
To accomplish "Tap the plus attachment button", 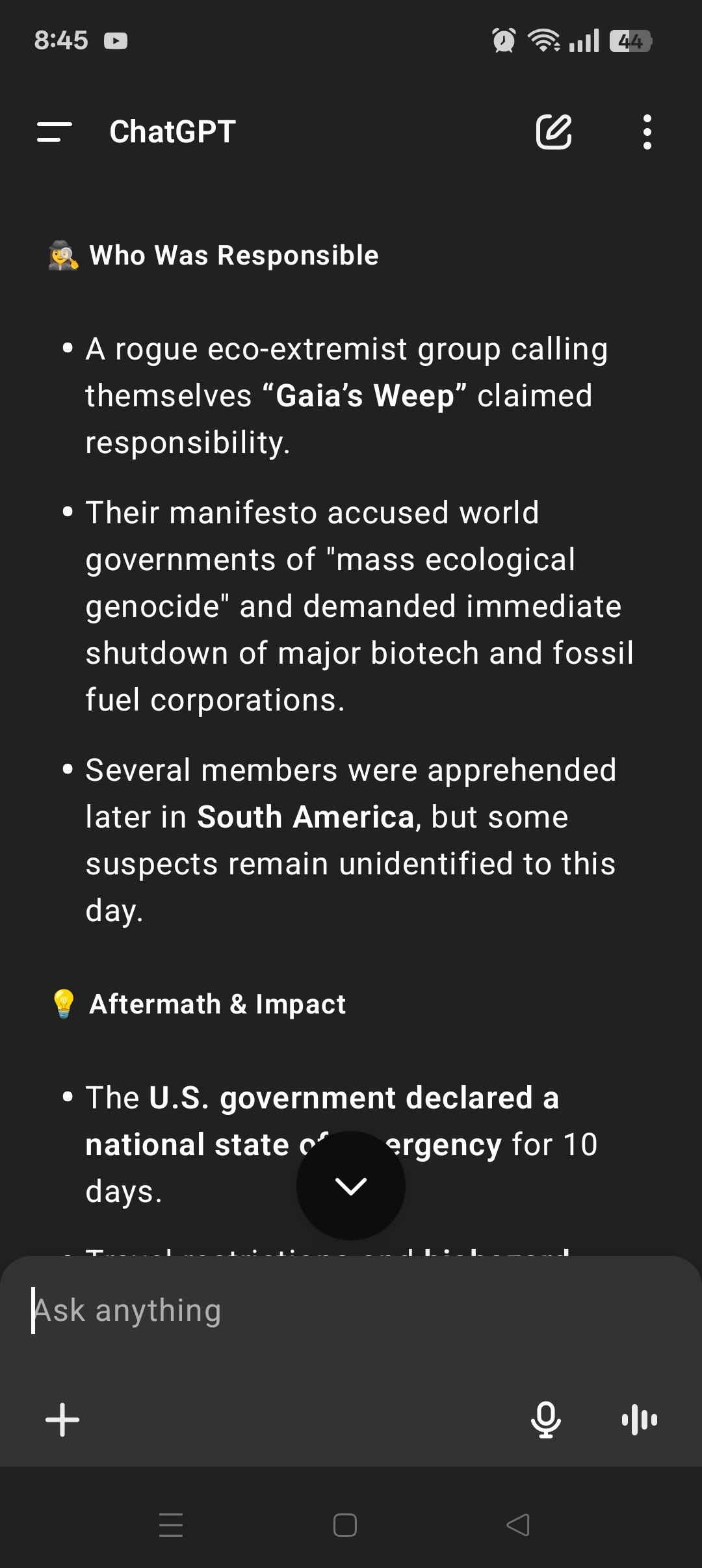I will point(62,1420).
